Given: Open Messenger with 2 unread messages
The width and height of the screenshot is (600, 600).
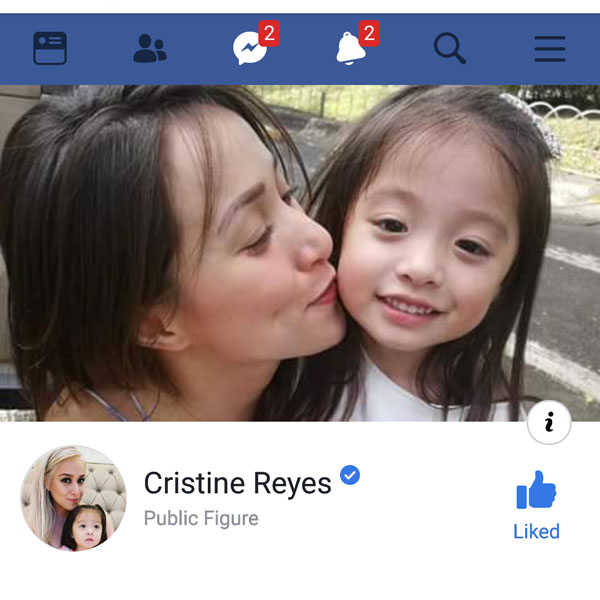Looking at the screenshot, I should point(250,48).
